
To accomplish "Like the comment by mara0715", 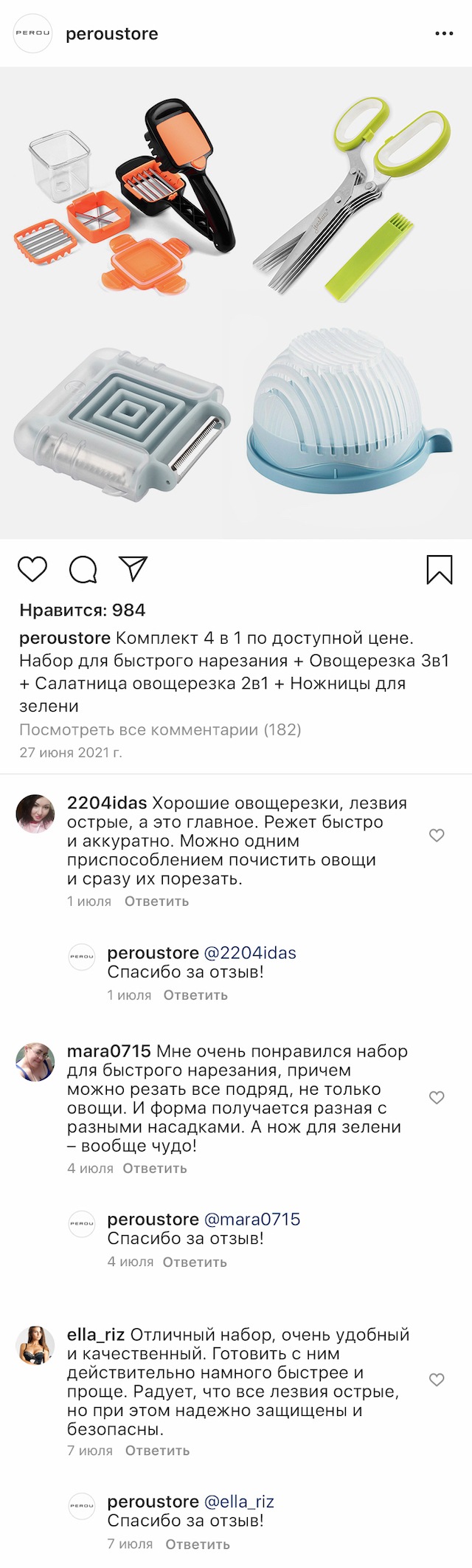I will (x=437, y=1098).
